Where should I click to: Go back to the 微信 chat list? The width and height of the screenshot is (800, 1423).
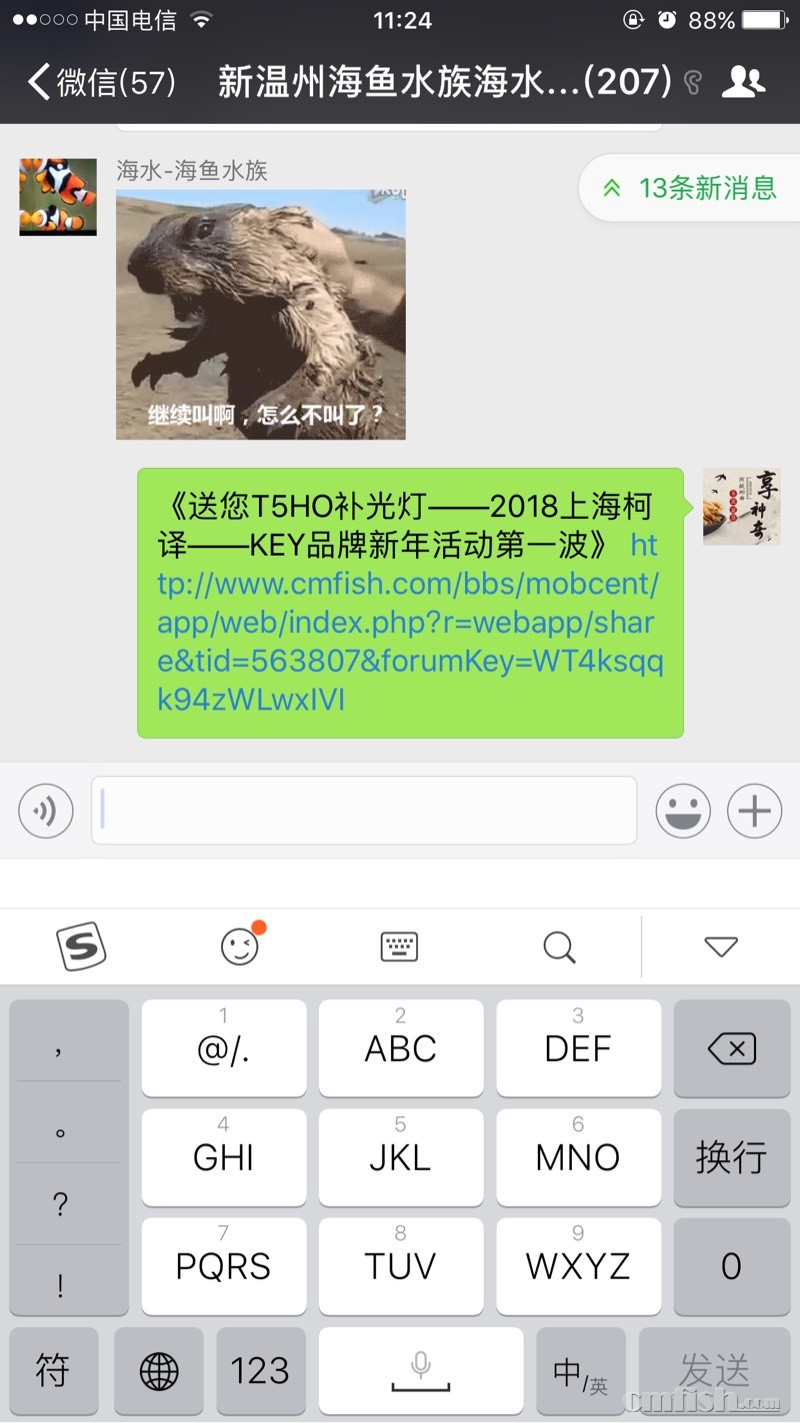click(x=100, y=82)
